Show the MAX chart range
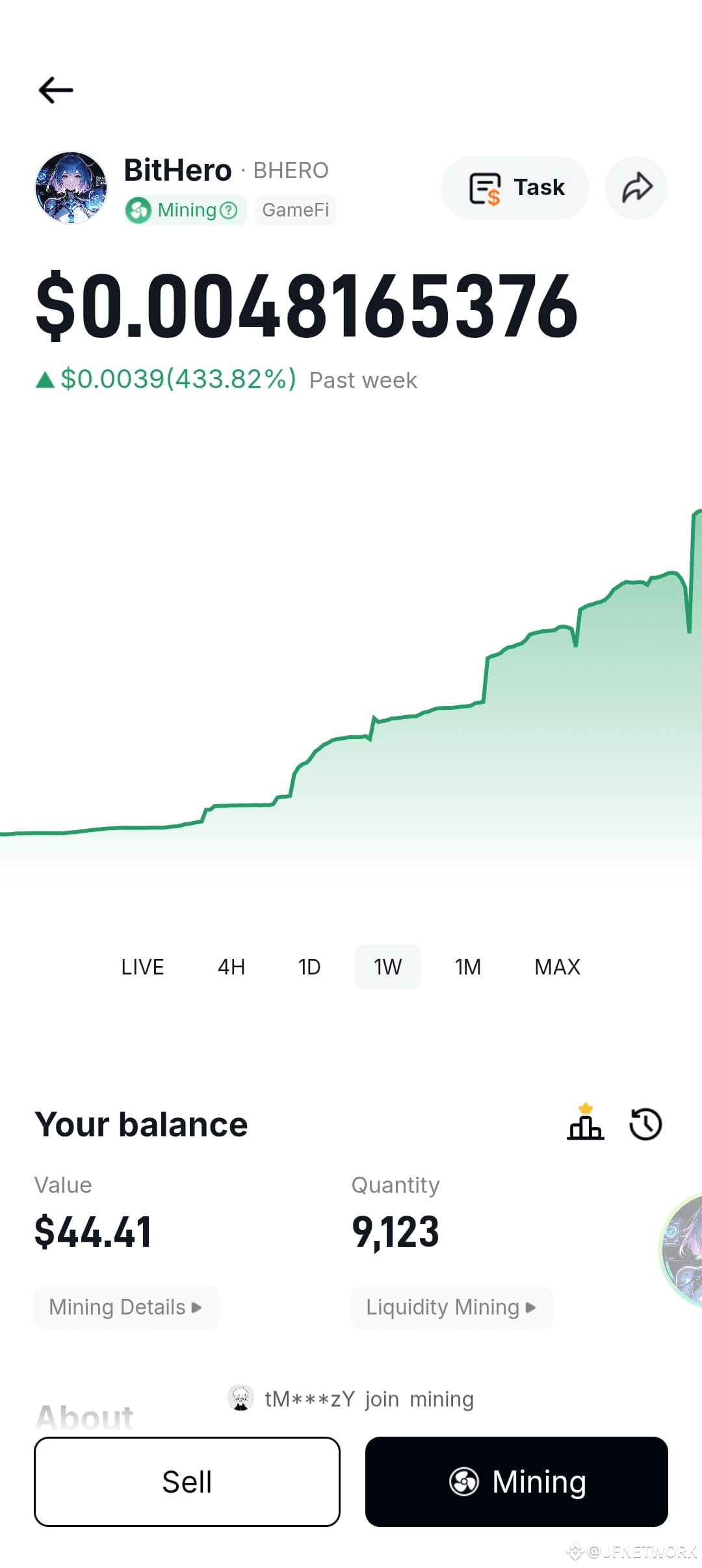This screenshot has height=1568, width=702. [x=557, y=967]
